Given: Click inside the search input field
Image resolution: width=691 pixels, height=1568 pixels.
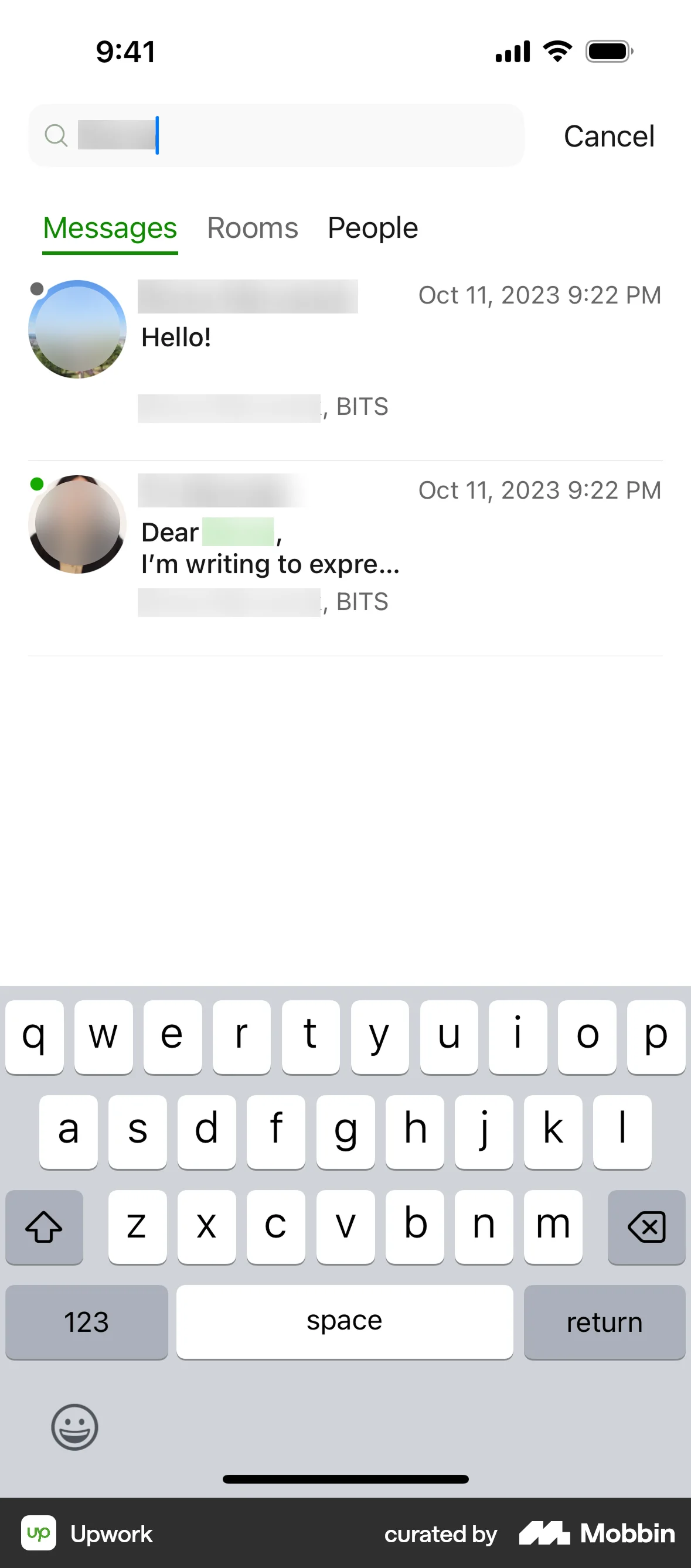Looking at the screenshot, I should (274, 135).
